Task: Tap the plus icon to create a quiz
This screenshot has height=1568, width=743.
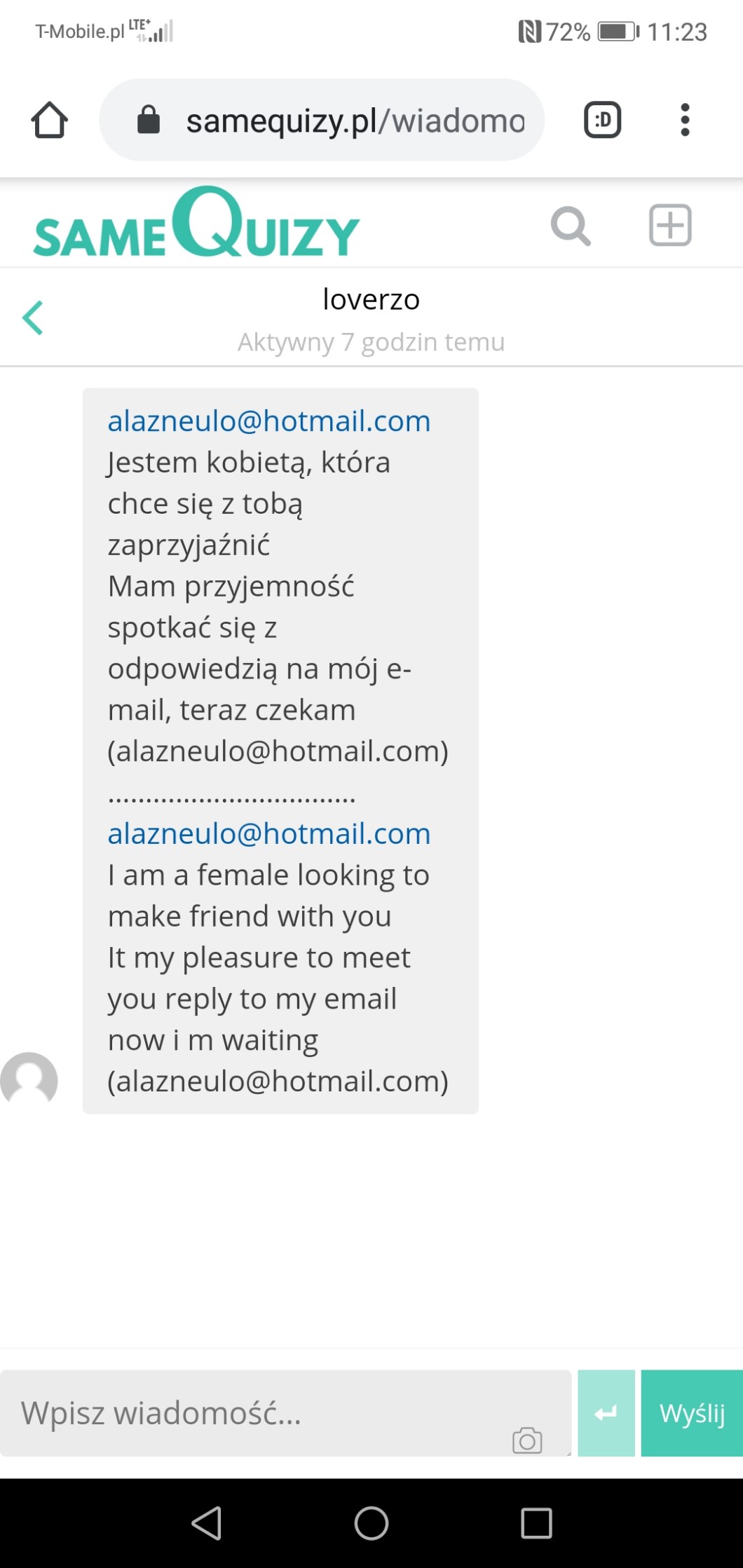Action: click(670, 226)
